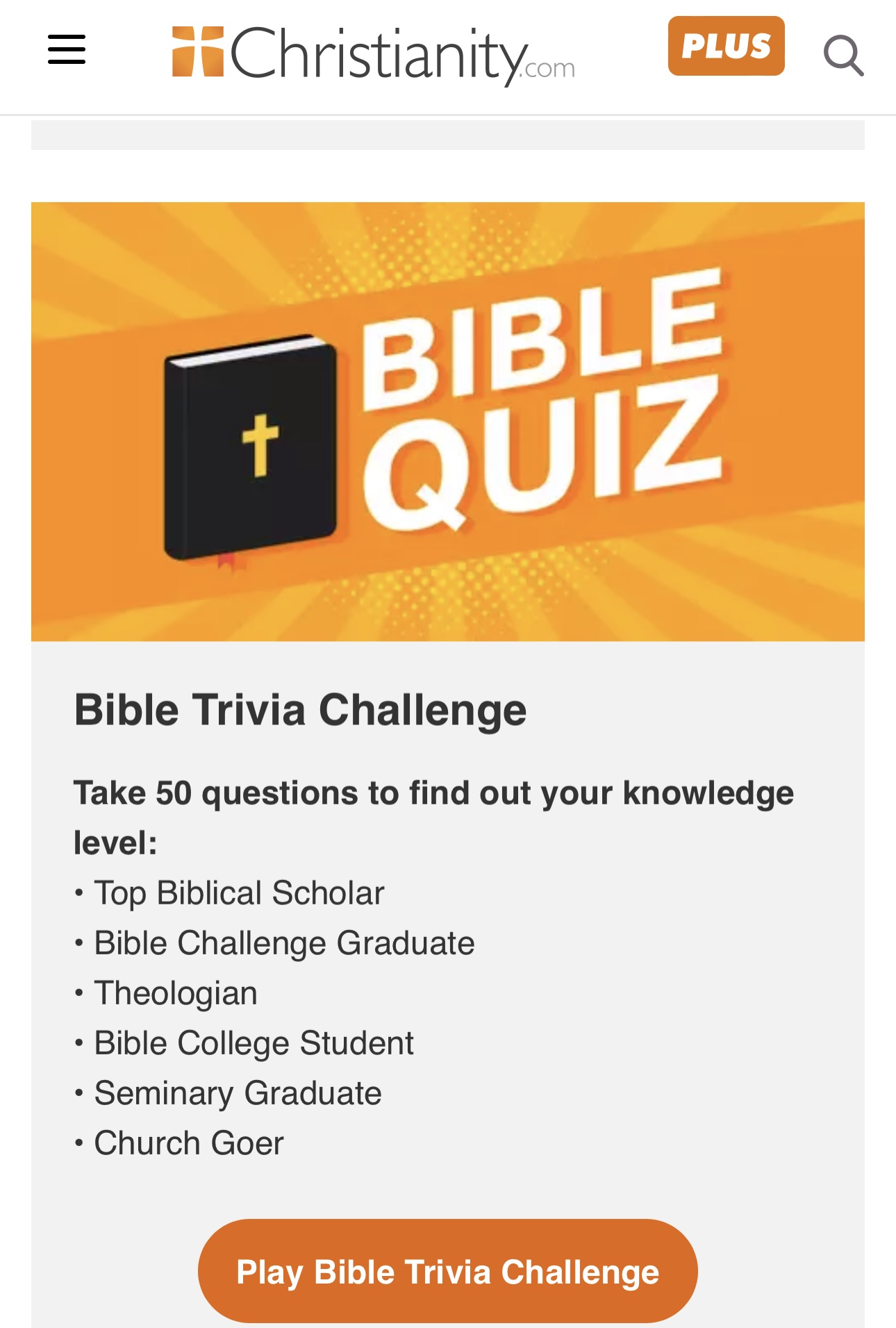896x1328 pixels.
Task: Open the Bible Quiz banner image
Action: click(448, 421)
